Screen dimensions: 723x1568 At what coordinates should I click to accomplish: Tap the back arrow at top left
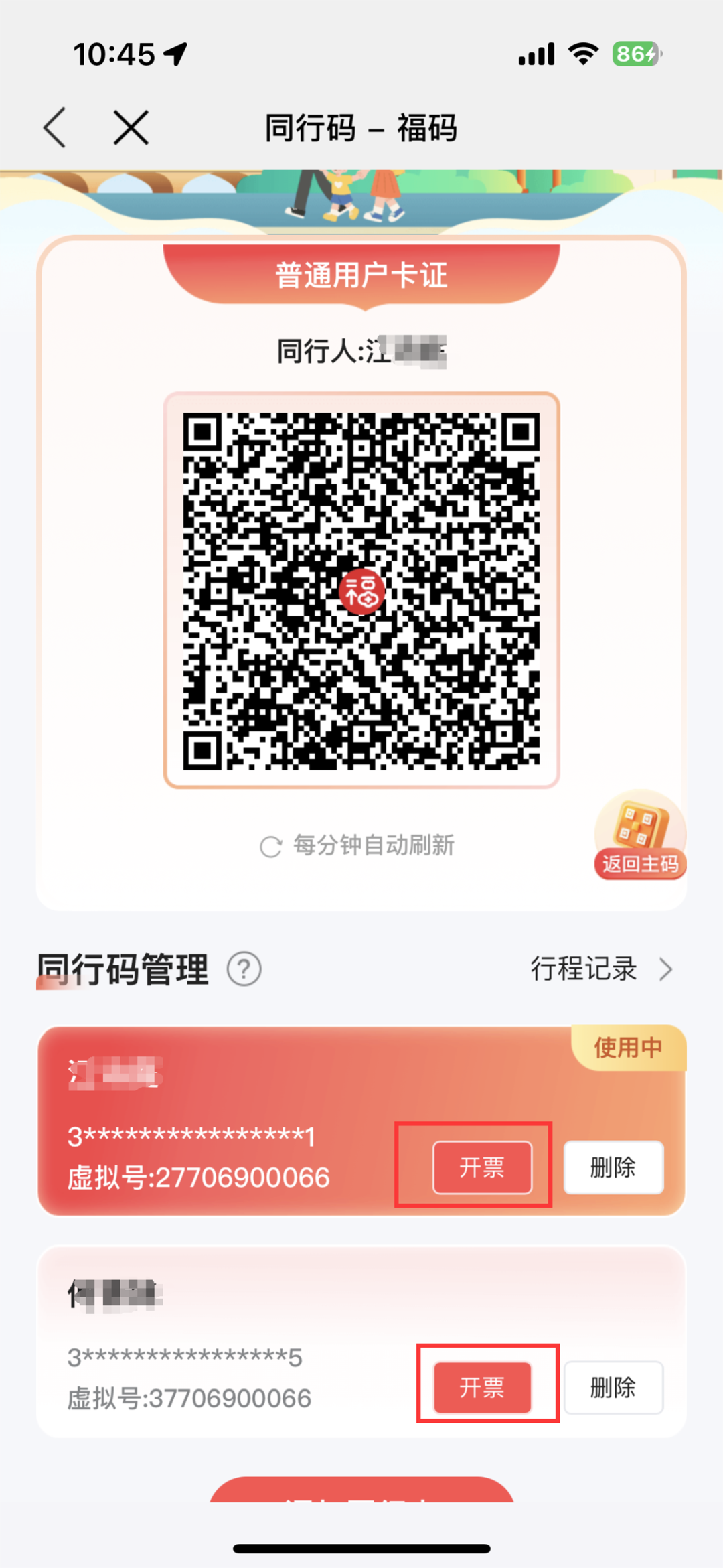(56, 127)
